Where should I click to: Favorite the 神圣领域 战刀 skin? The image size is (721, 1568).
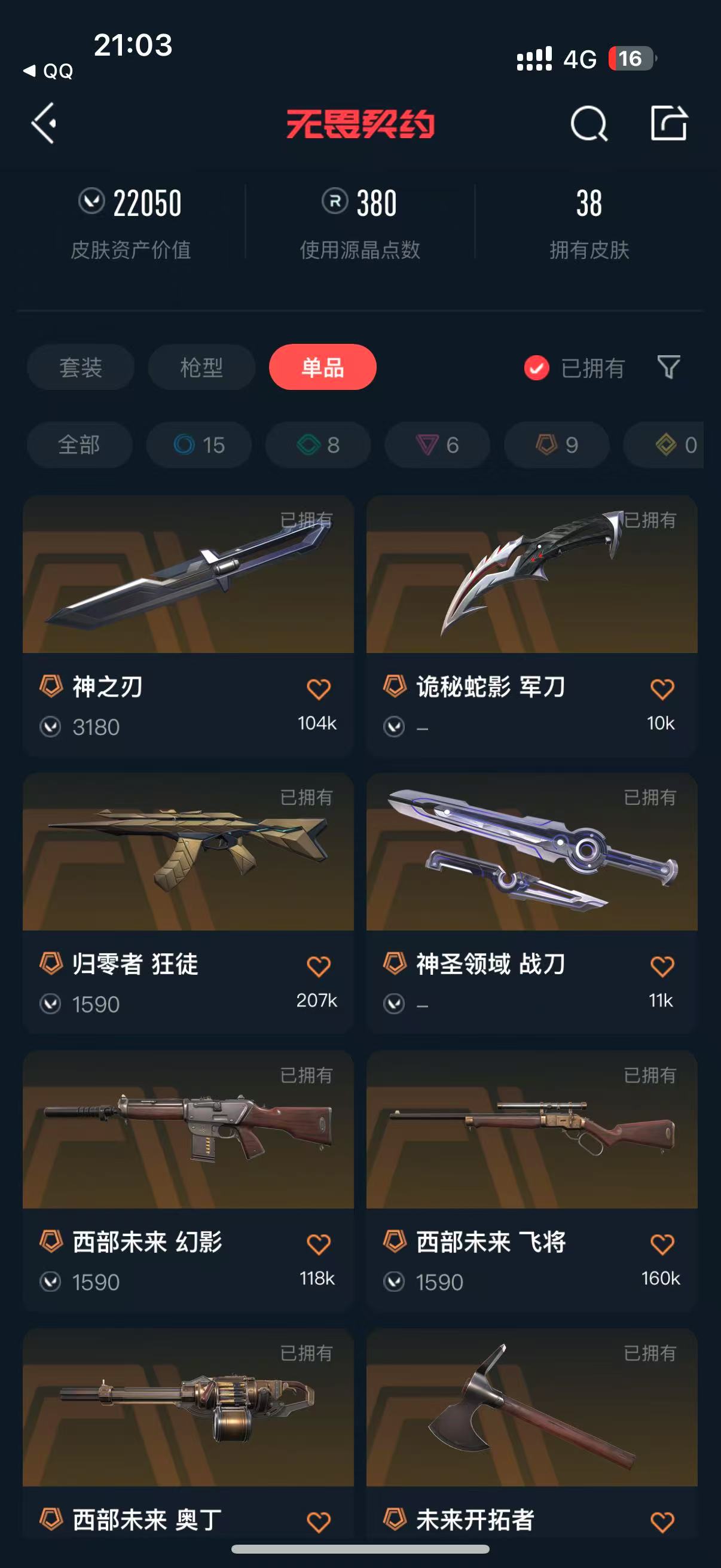pos(662,966)
